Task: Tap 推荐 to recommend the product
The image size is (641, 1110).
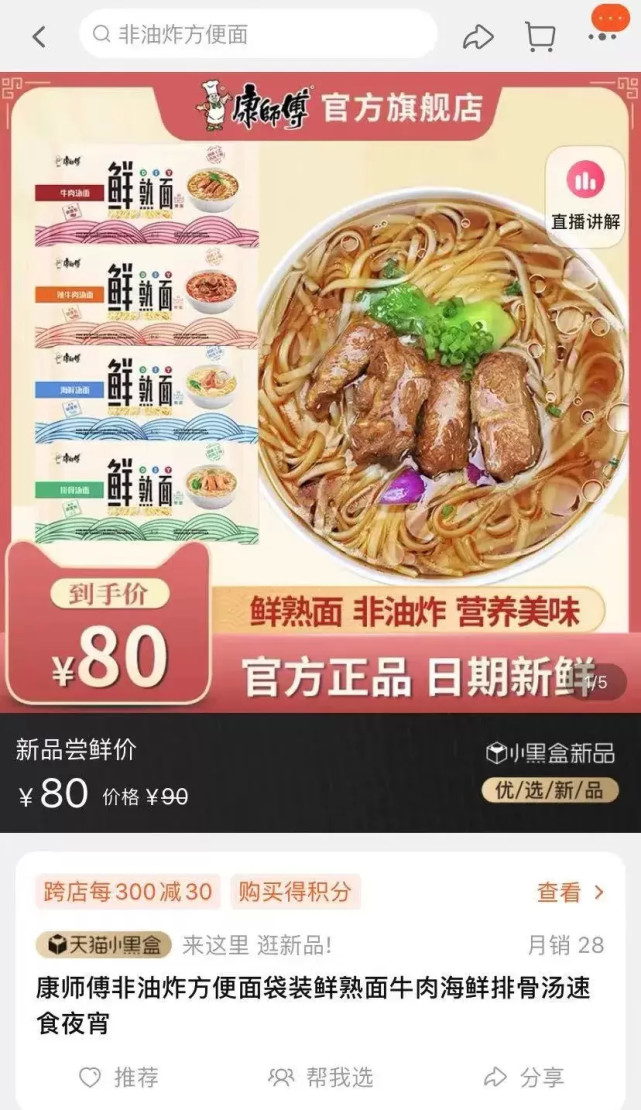Action: (120, 1077)
